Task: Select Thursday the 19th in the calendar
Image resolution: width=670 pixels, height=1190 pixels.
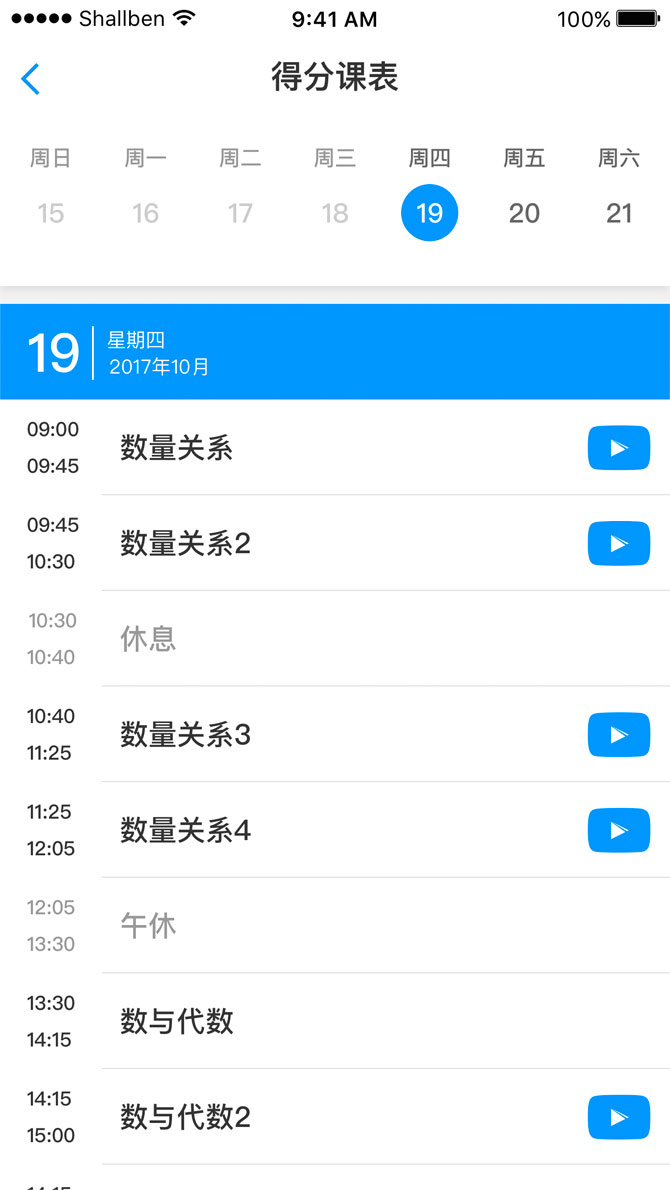Action: coord(429,212)
